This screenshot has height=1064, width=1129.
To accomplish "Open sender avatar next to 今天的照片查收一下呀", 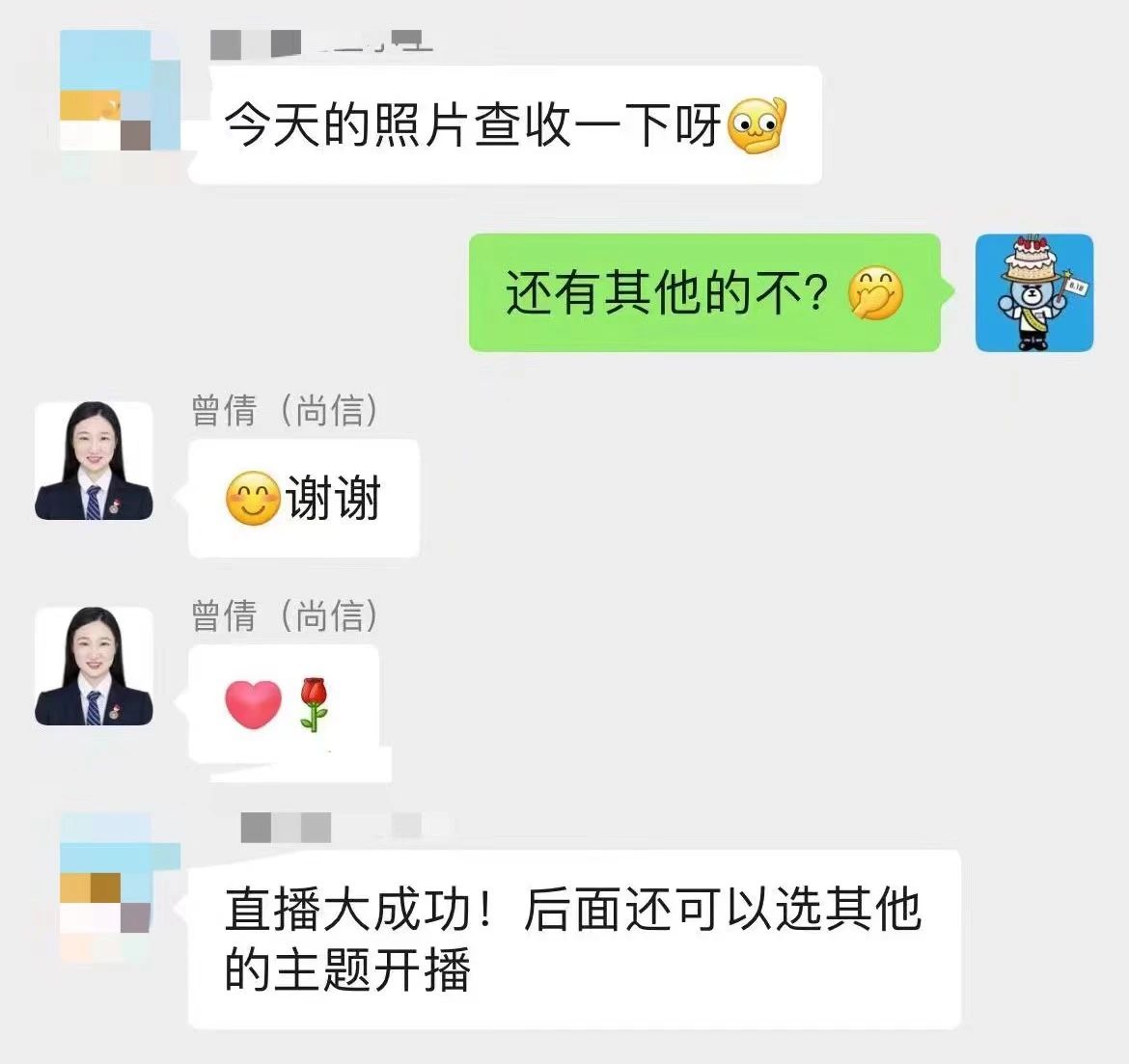I will [x=118, y=92].
